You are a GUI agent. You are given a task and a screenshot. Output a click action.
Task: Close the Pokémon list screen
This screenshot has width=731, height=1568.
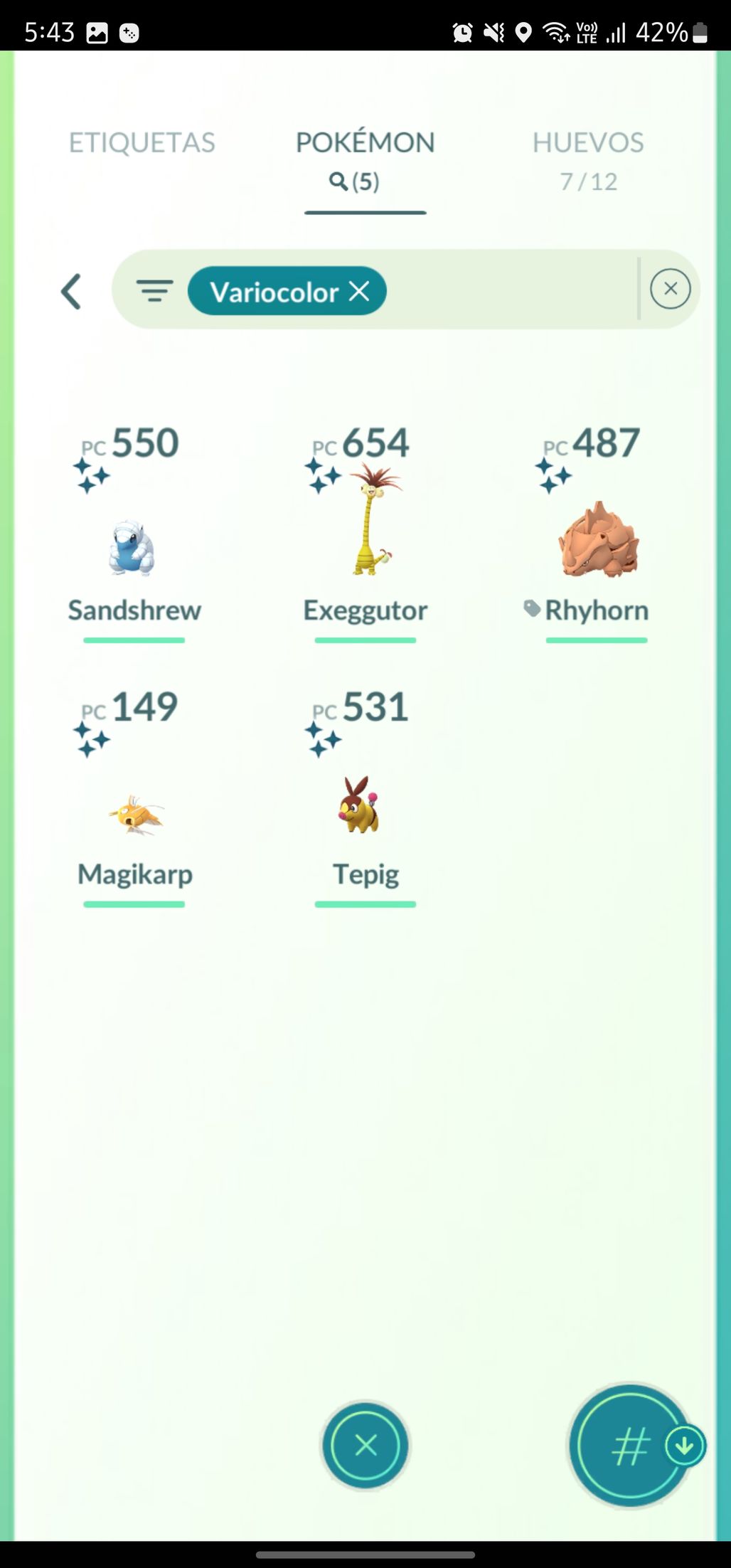365,1445
